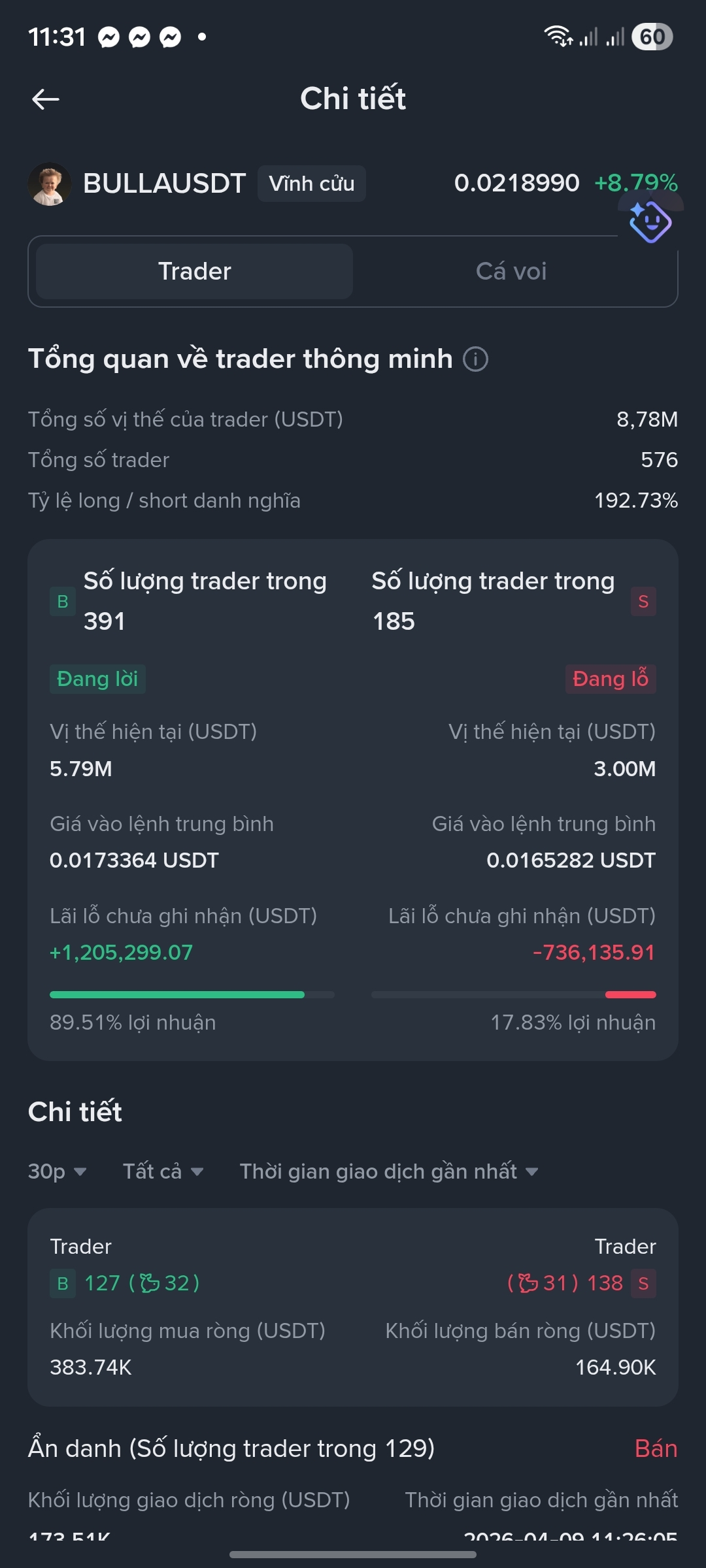
Task: Open the 30p time interval dropdown
Action: [x=58, y=1171]
